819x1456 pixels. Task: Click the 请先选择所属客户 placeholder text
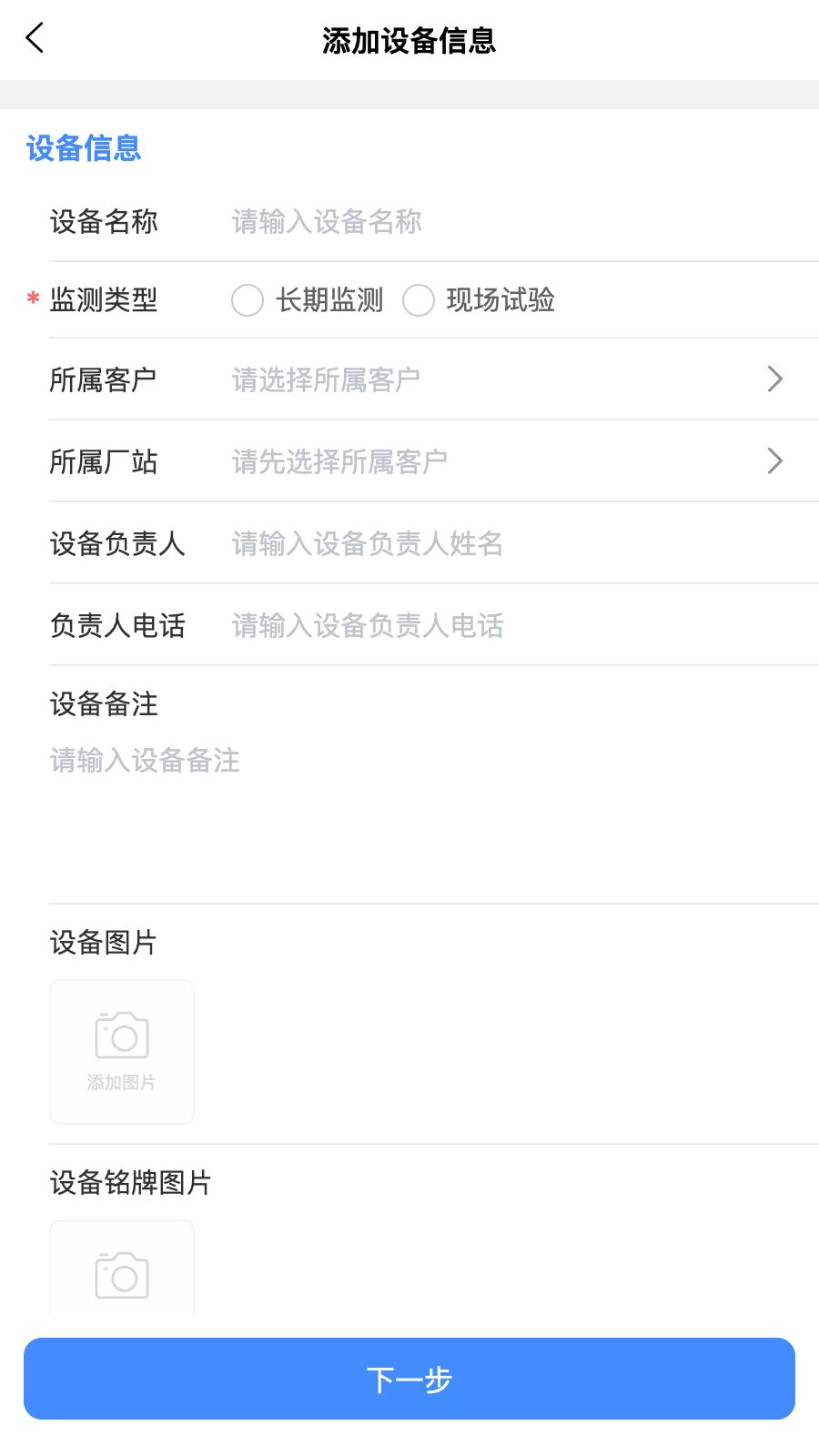(339, 461)
